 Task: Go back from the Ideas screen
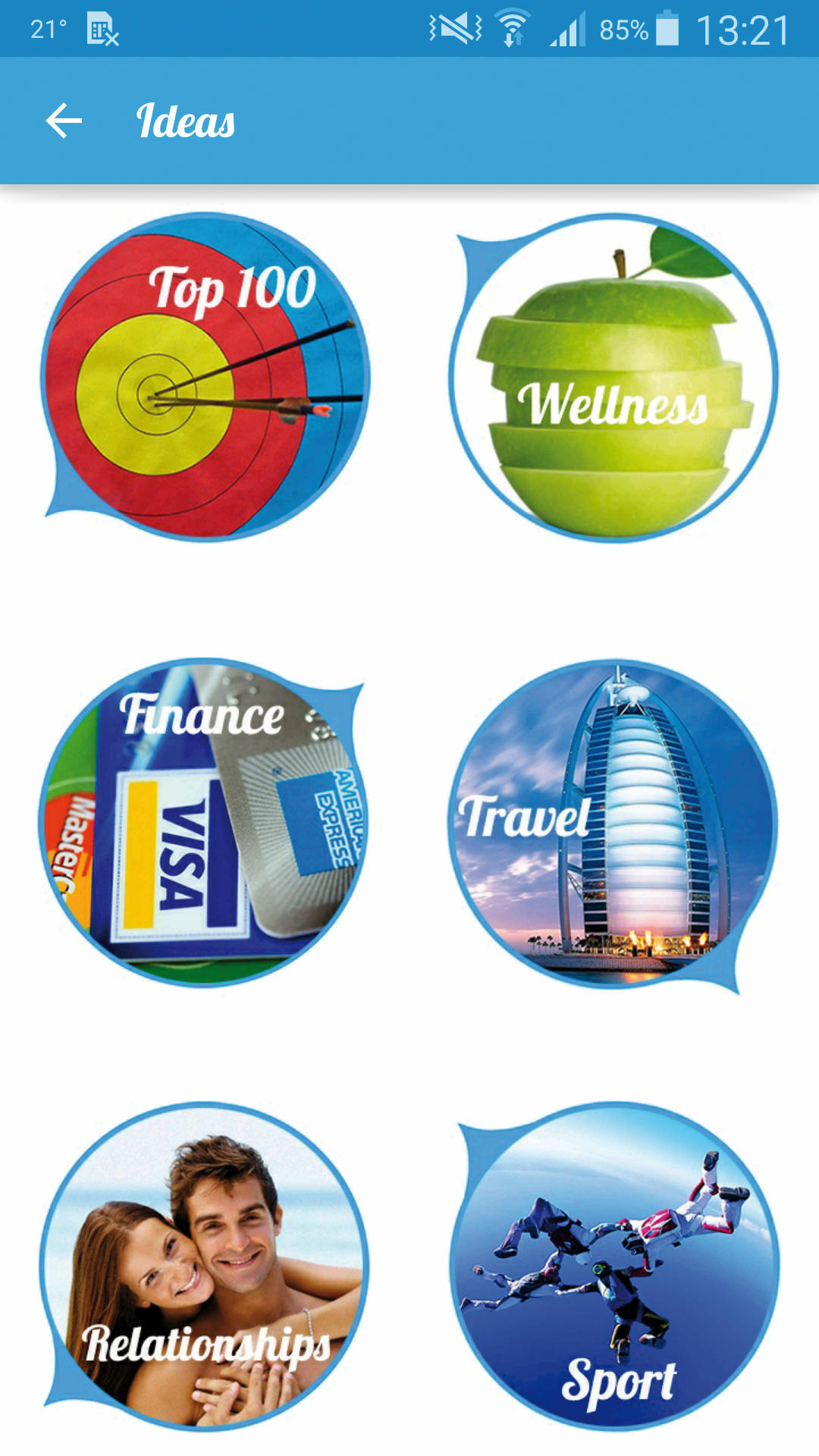64,121
